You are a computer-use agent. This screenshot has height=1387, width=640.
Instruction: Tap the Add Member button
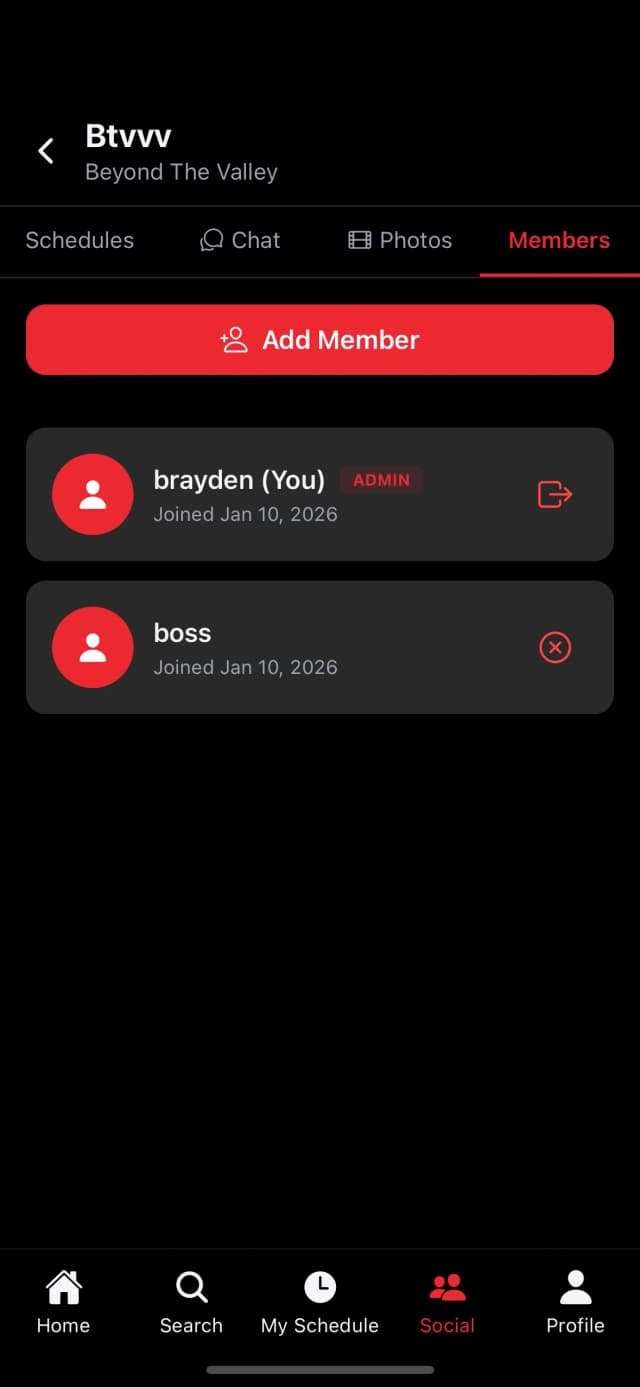320,340
